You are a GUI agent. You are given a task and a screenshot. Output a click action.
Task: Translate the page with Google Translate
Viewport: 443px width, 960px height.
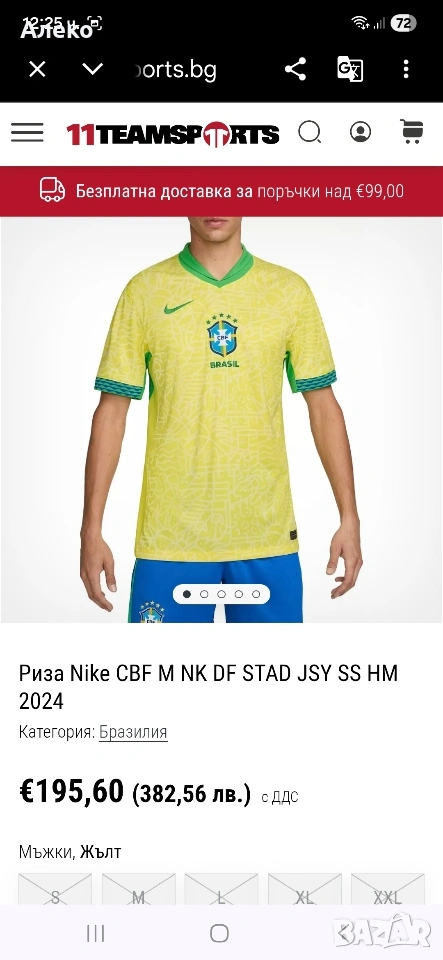350,69
